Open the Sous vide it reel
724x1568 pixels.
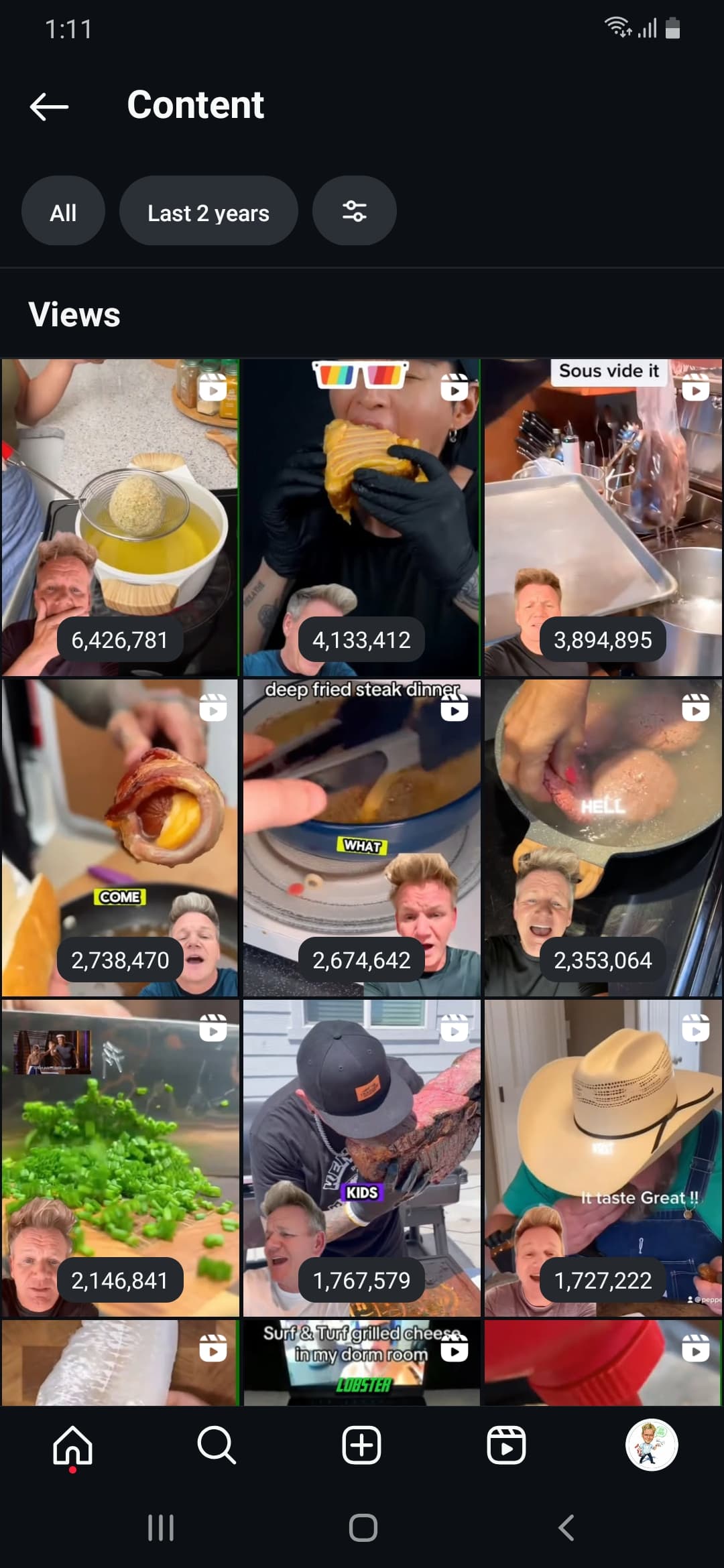pos(603,517)
